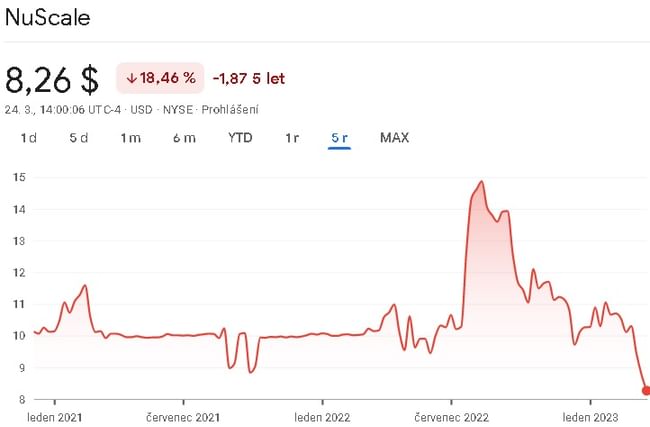Switch chart to 1d range

[29, 138]
